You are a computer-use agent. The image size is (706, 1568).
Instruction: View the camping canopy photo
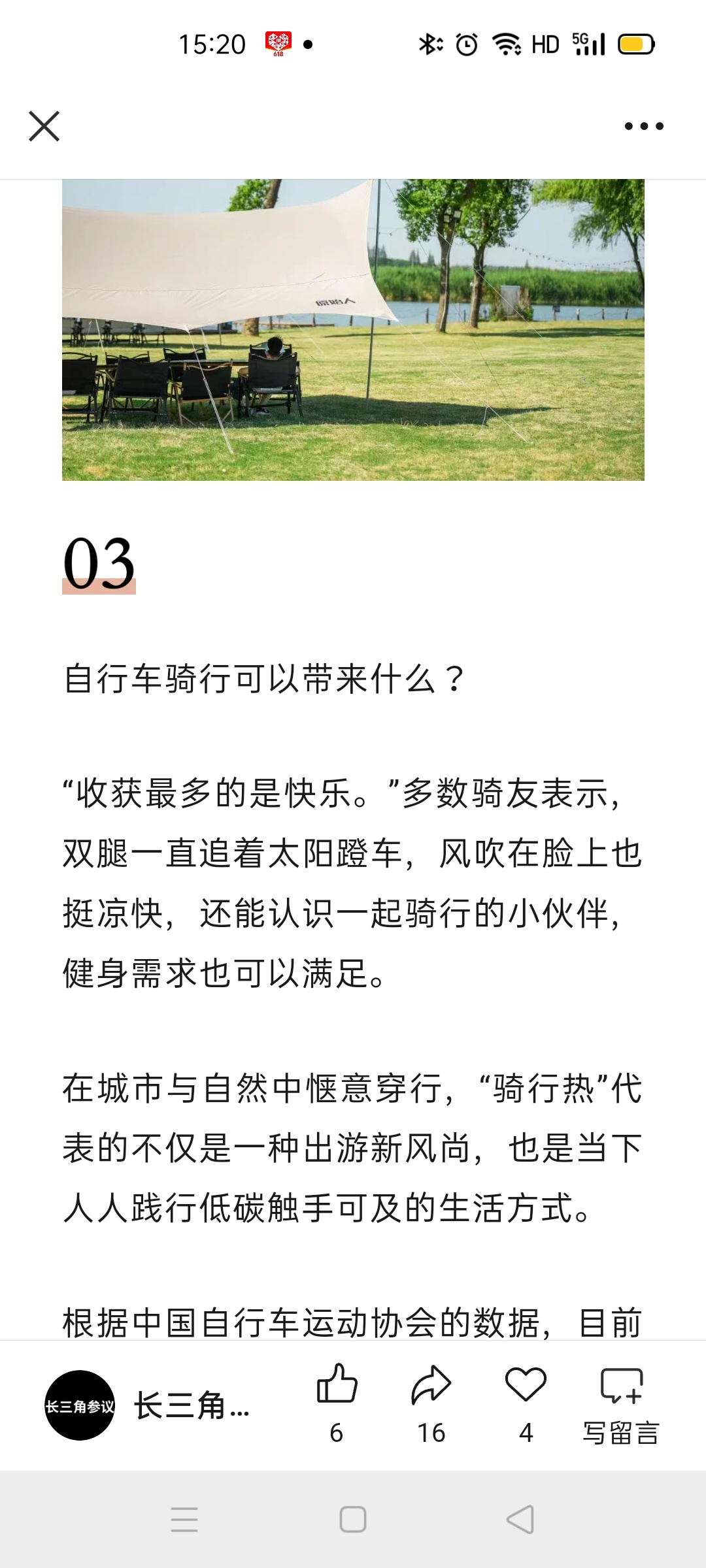coord(353,330)
